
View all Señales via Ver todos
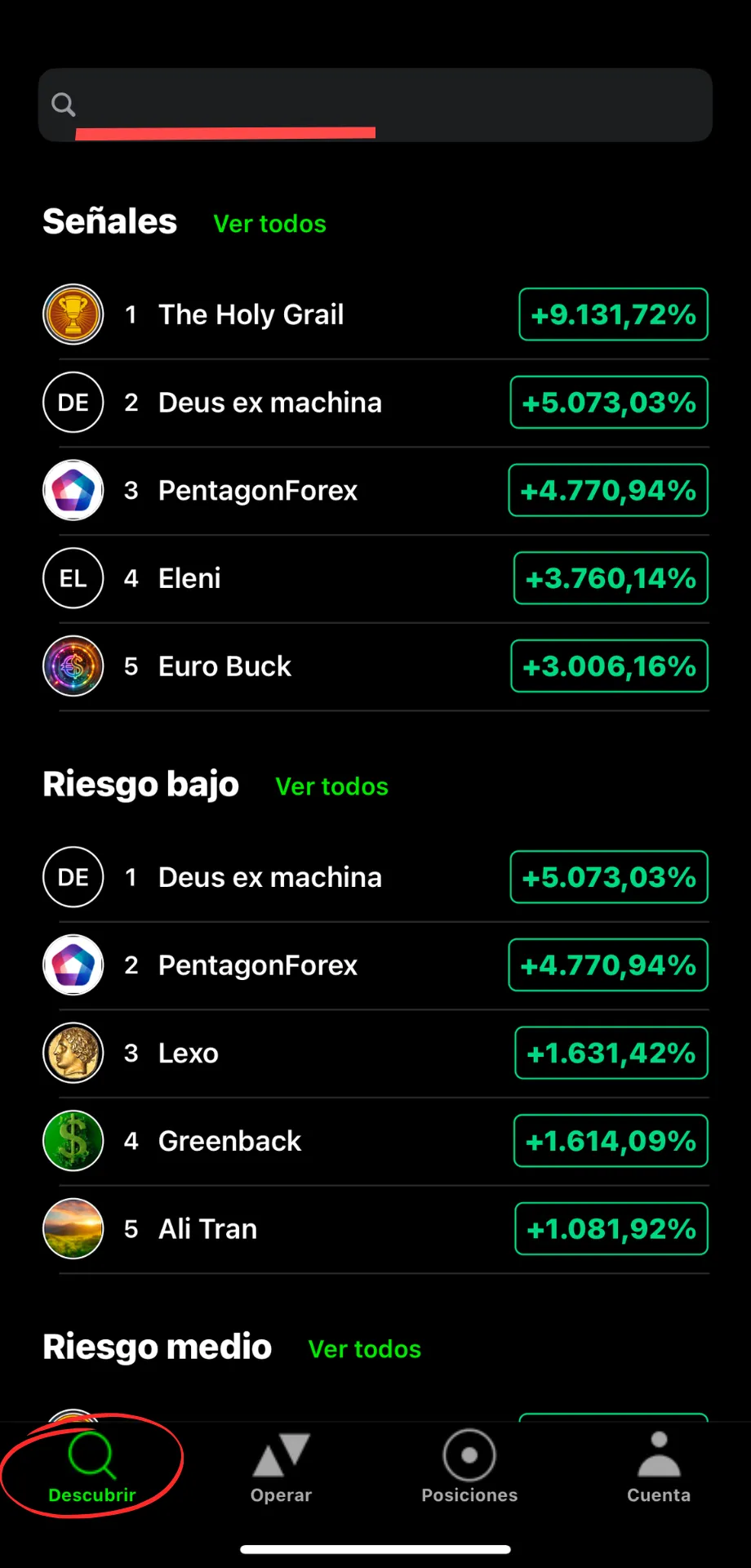(x=269, y=224)
